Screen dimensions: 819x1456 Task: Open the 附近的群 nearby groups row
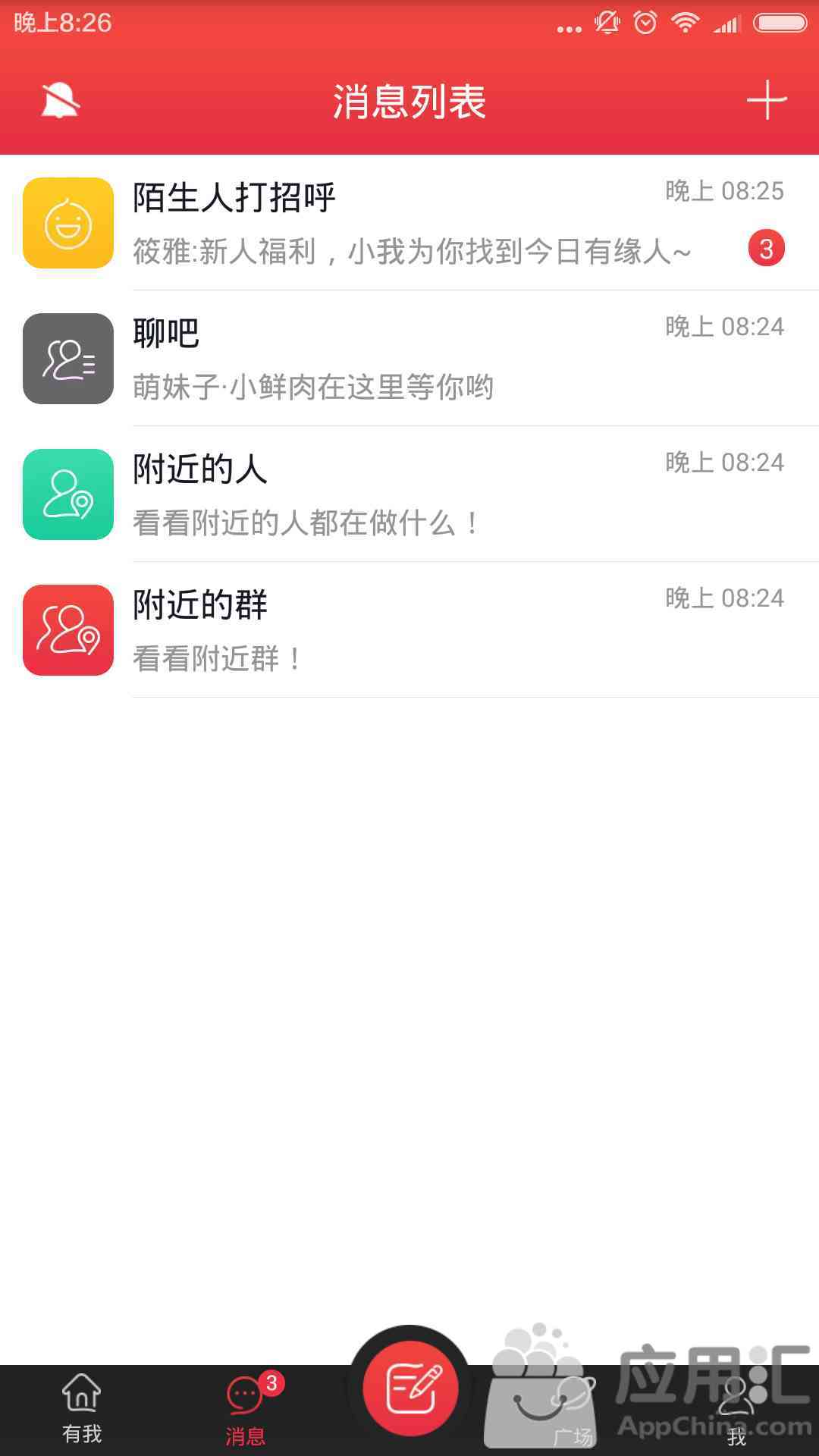tap(409, 630)
